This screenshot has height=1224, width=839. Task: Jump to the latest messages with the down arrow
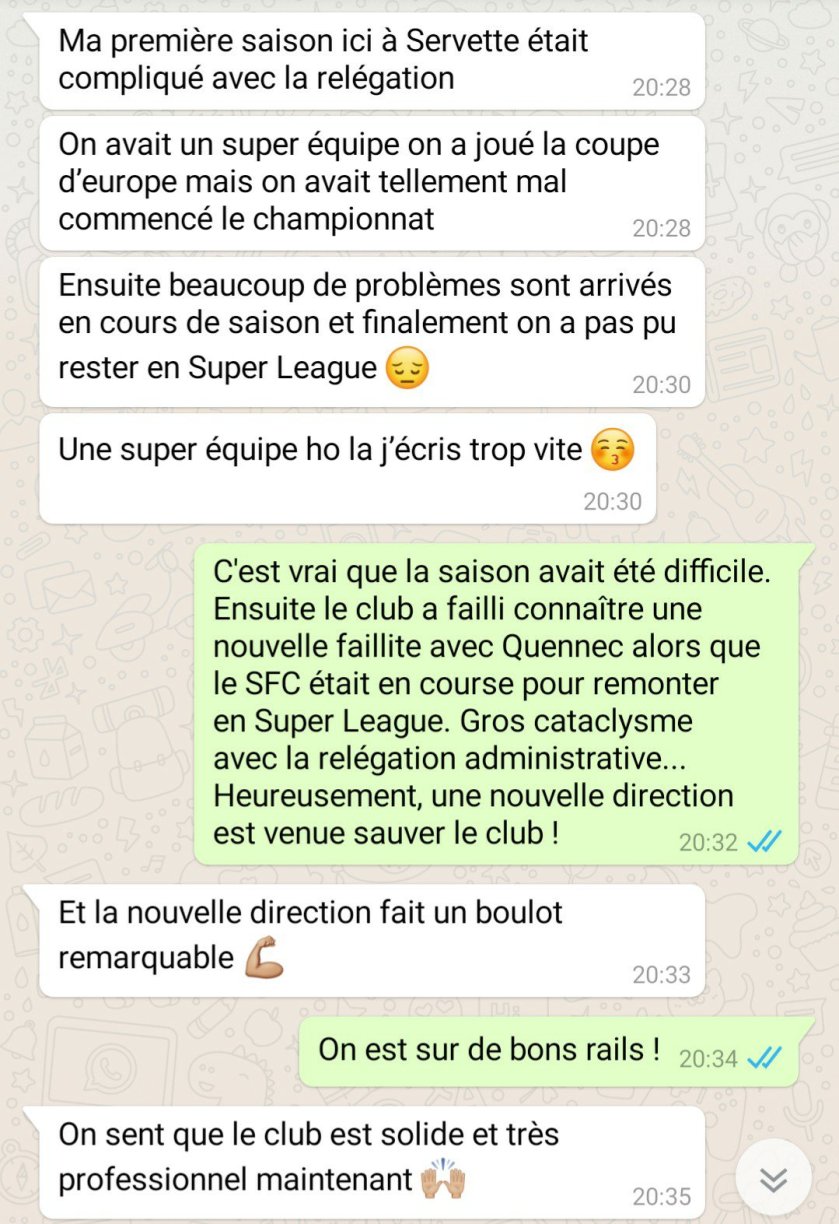[772, 1180]
